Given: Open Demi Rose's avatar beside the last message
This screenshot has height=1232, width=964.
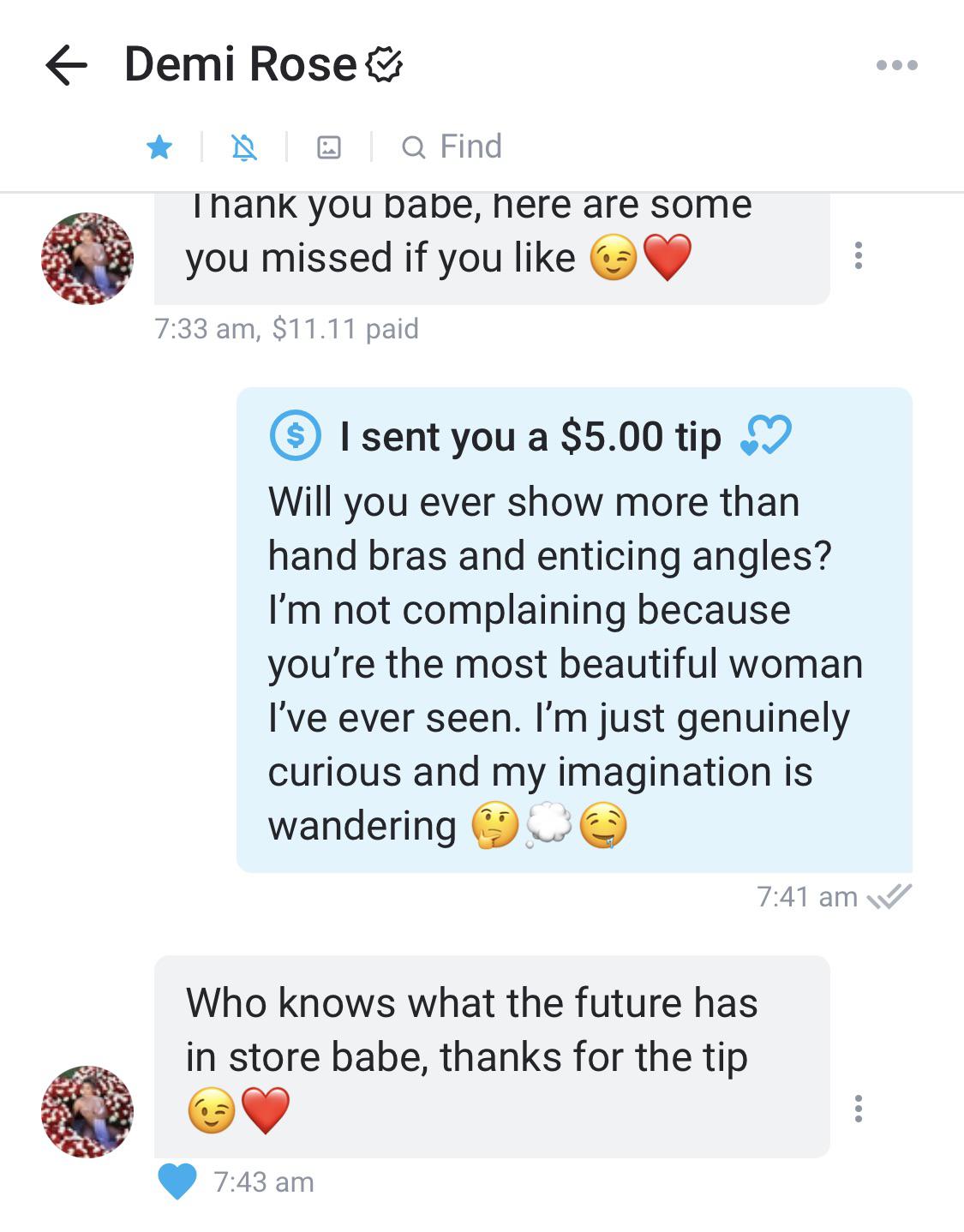Looking at the screenshot, I should click(x=87, y=1111).
